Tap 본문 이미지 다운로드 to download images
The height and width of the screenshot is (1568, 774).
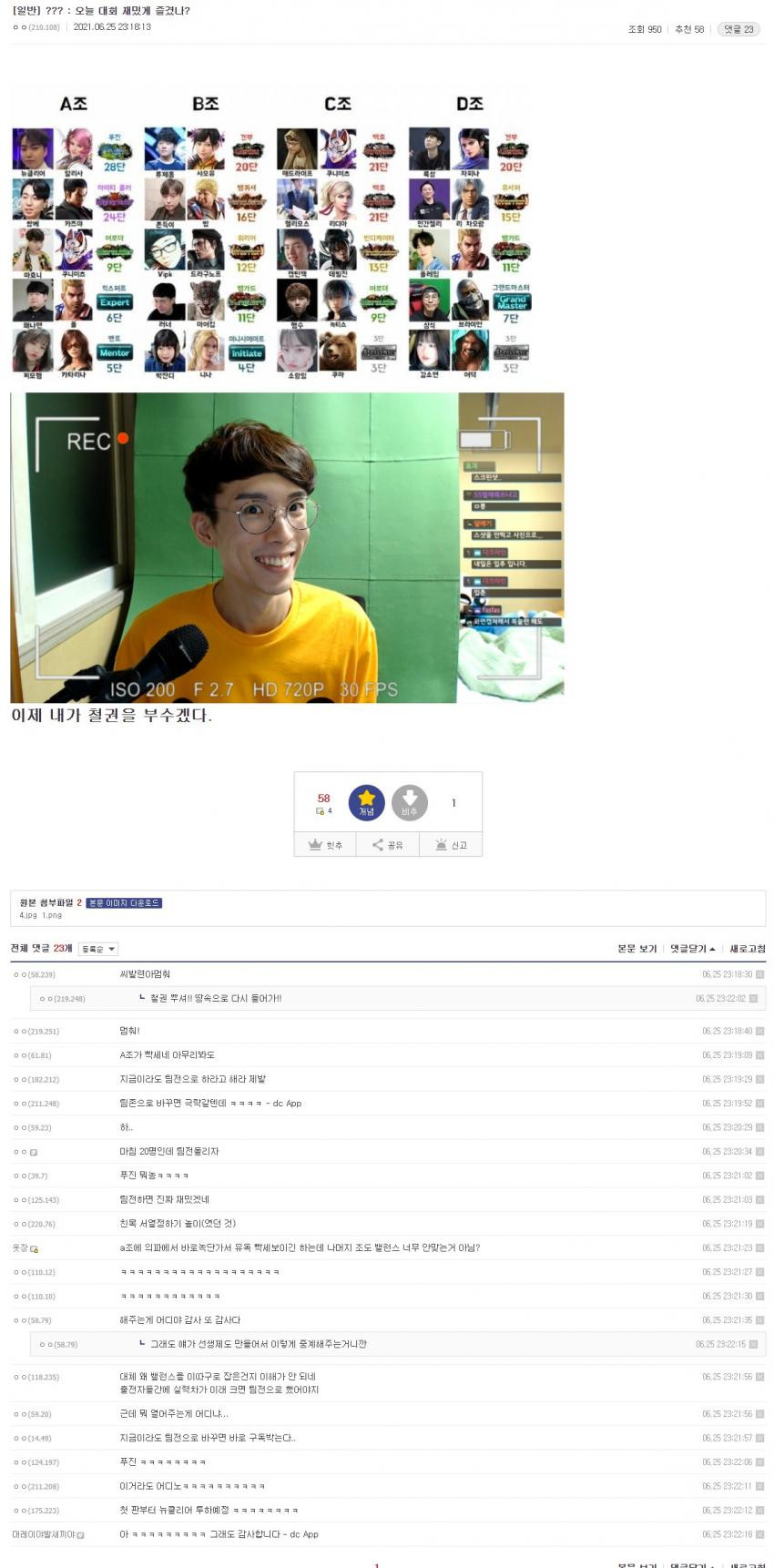(125, 902)
